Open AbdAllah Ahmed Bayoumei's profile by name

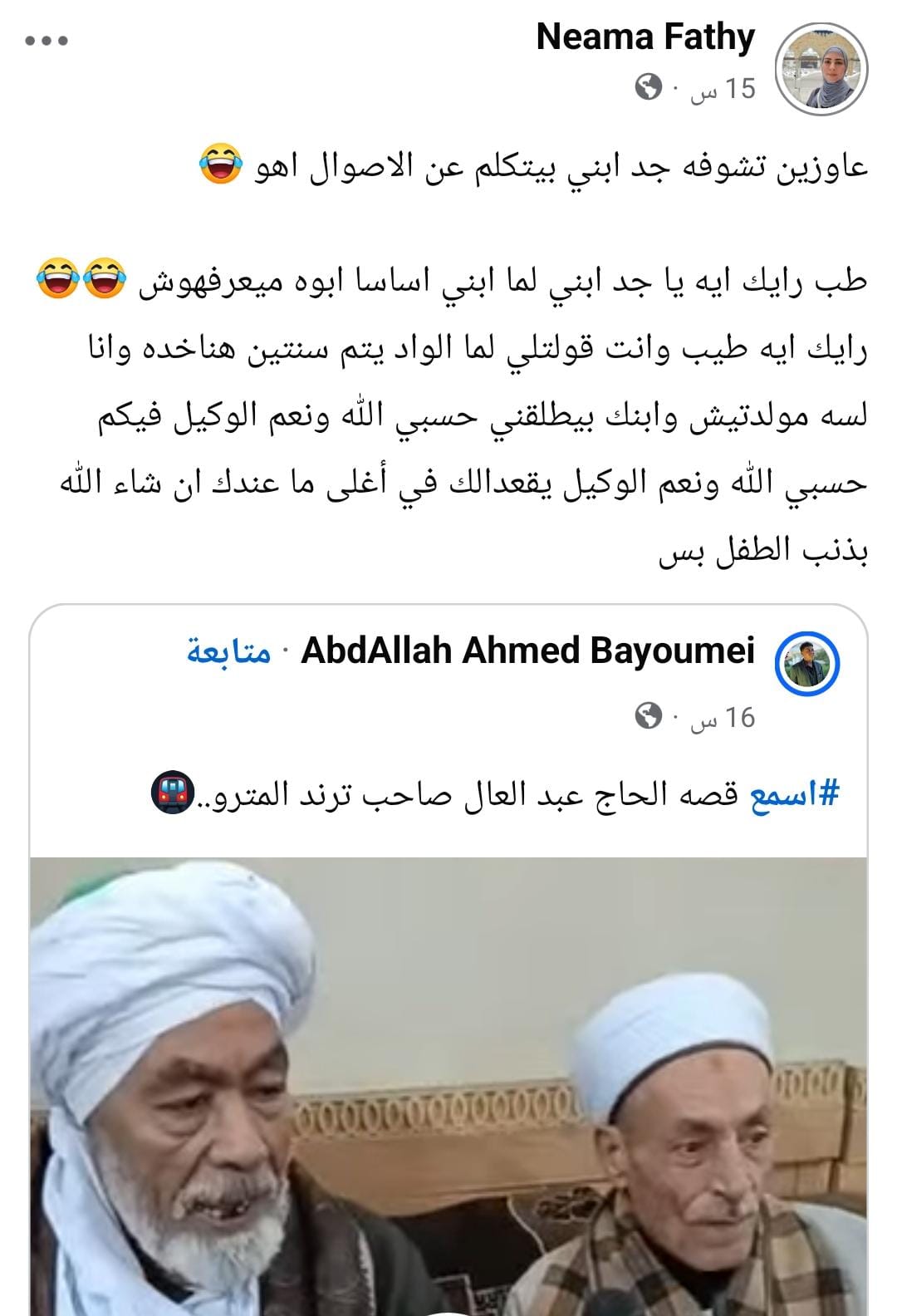coord(527,651)
